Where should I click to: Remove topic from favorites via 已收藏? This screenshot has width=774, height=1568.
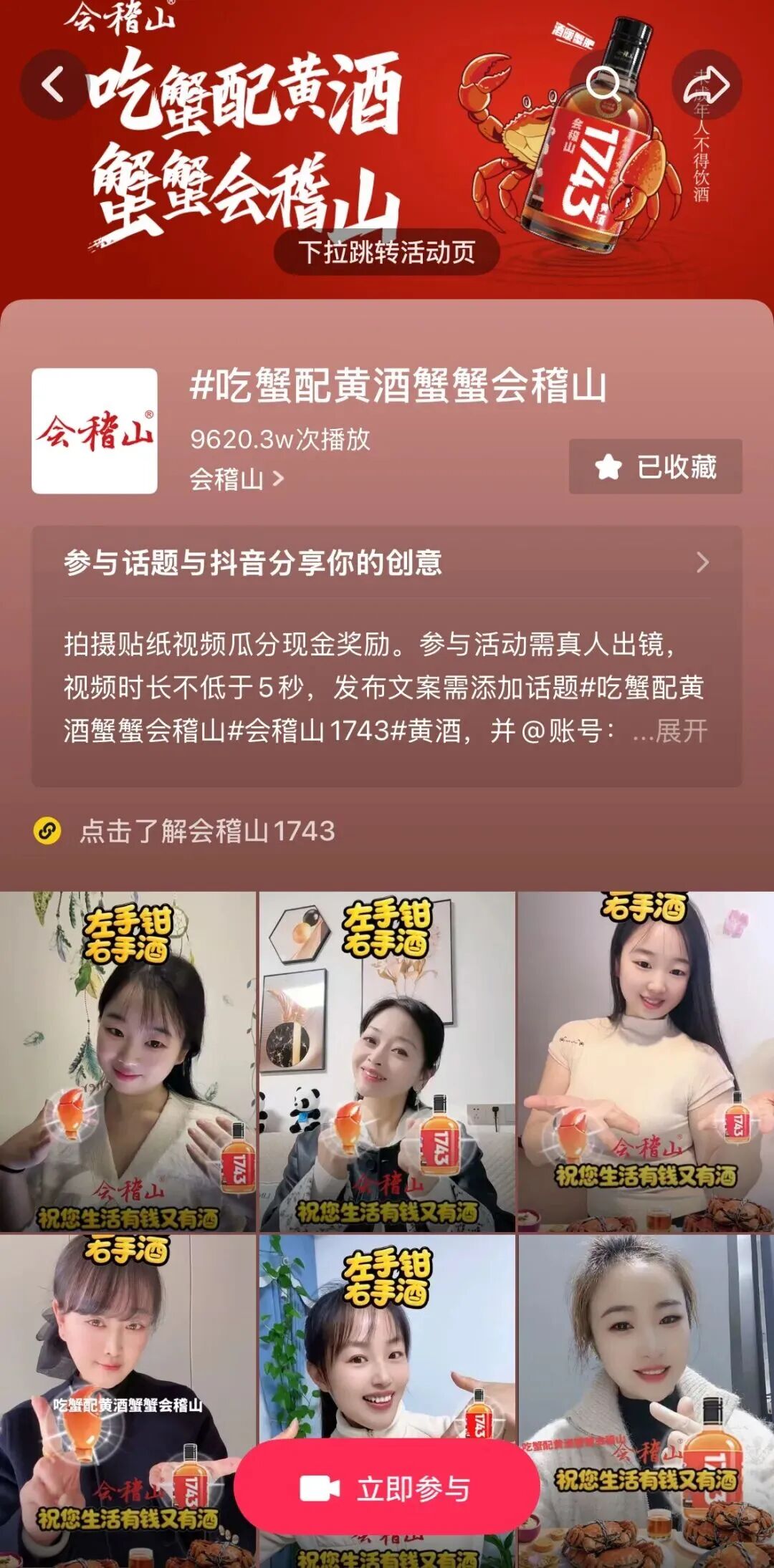click(655, 467)
